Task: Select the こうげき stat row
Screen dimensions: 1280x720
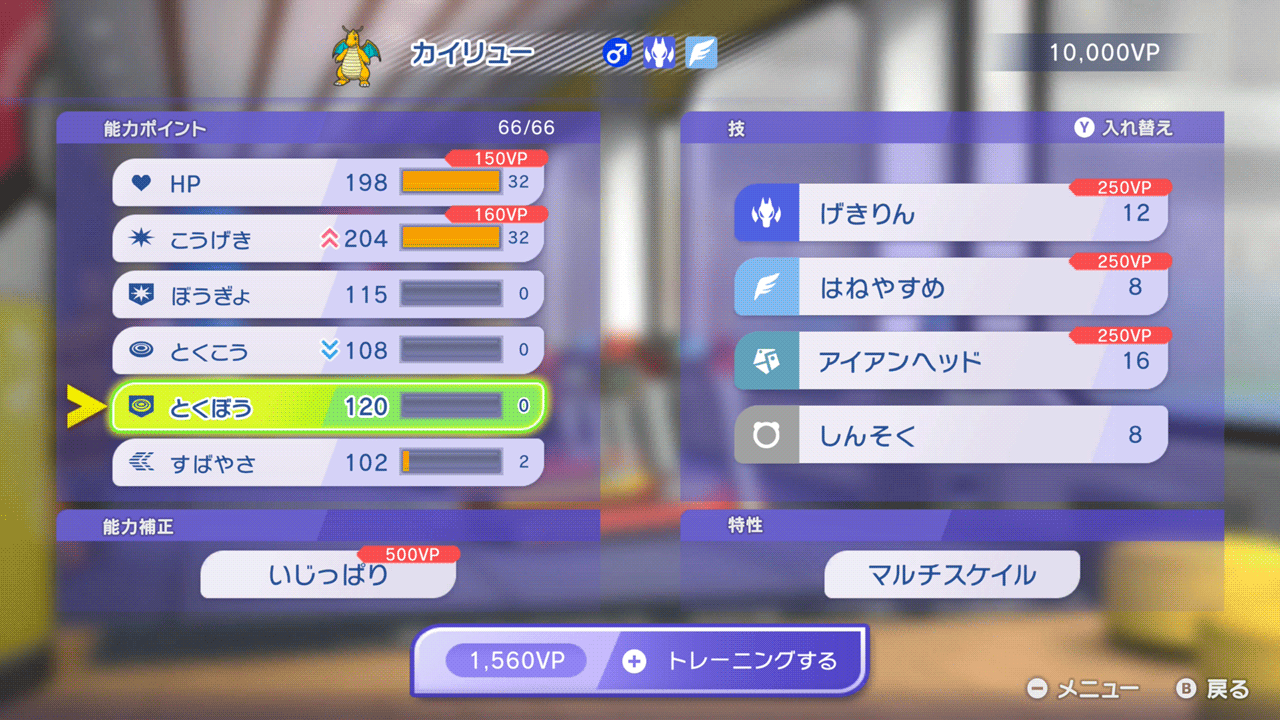Action: 328,239
